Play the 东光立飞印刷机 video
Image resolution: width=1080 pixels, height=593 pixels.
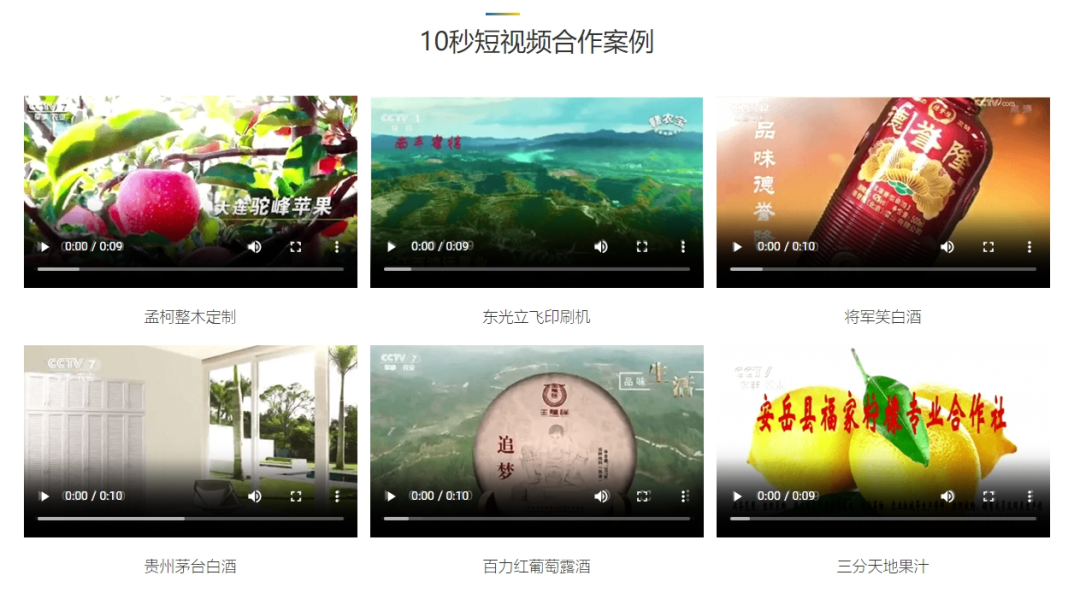click(x=391, y=246)
